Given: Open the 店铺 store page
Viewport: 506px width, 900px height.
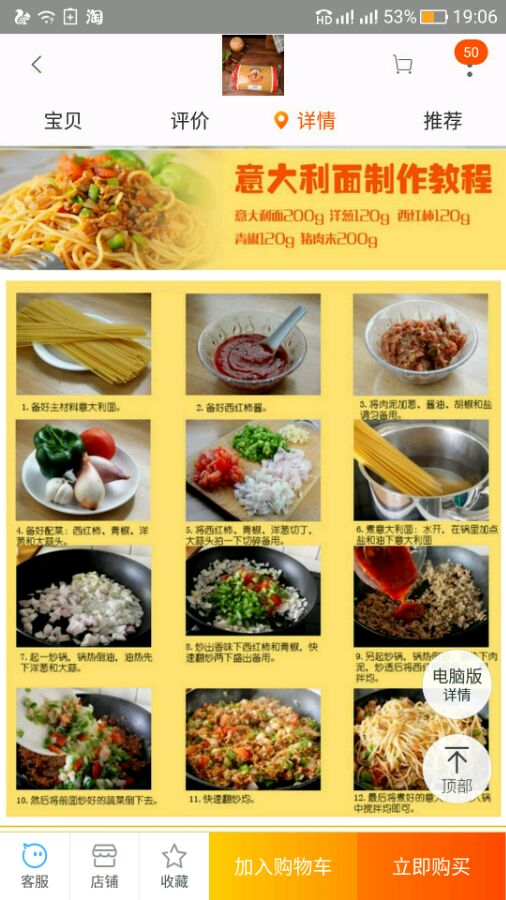Looking at the screenshot, I should click(x=104, y=866).
